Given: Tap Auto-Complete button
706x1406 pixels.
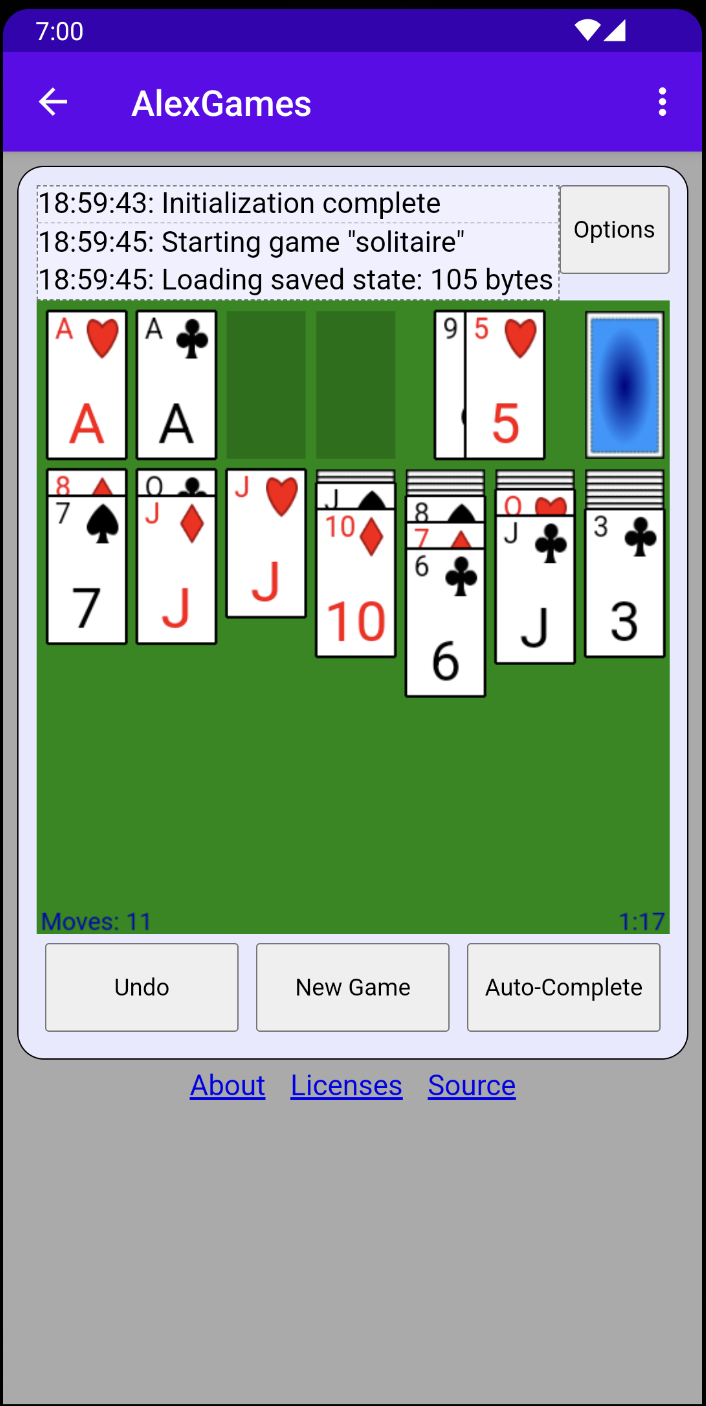Looking at the screenshot, I should click(x=564, y=987).
